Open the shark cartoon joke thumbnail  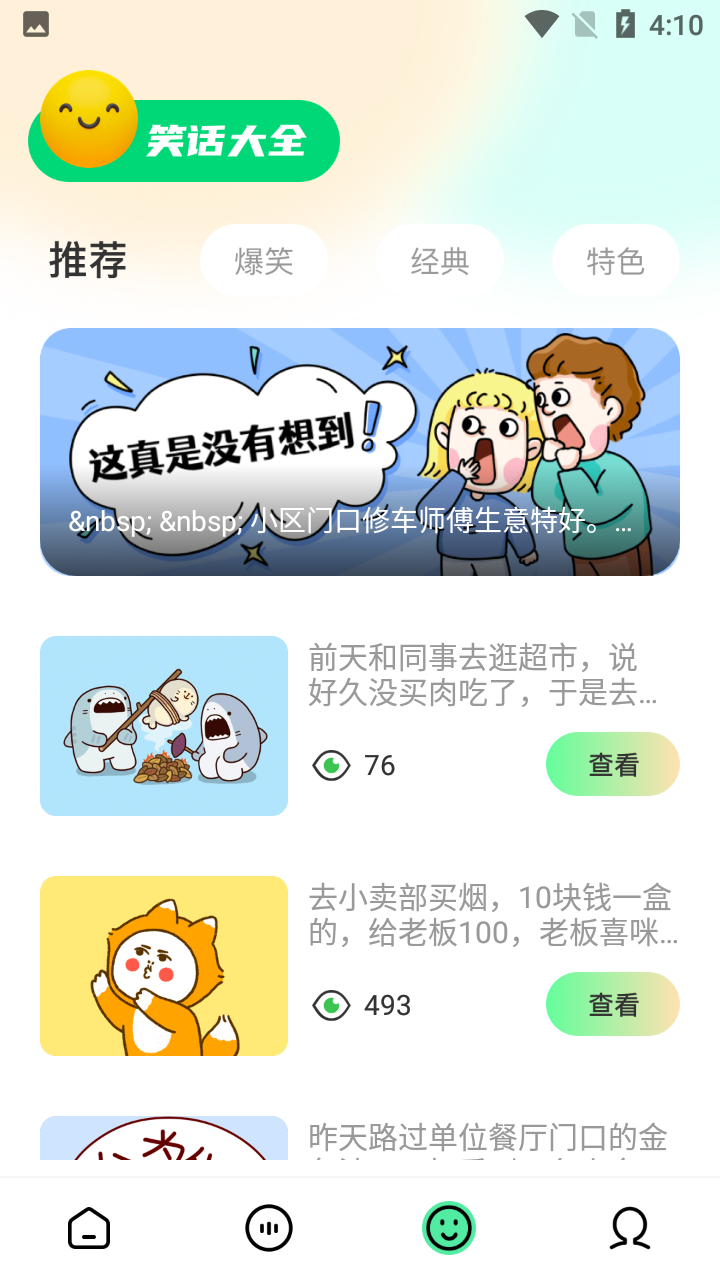coord(164,726)
